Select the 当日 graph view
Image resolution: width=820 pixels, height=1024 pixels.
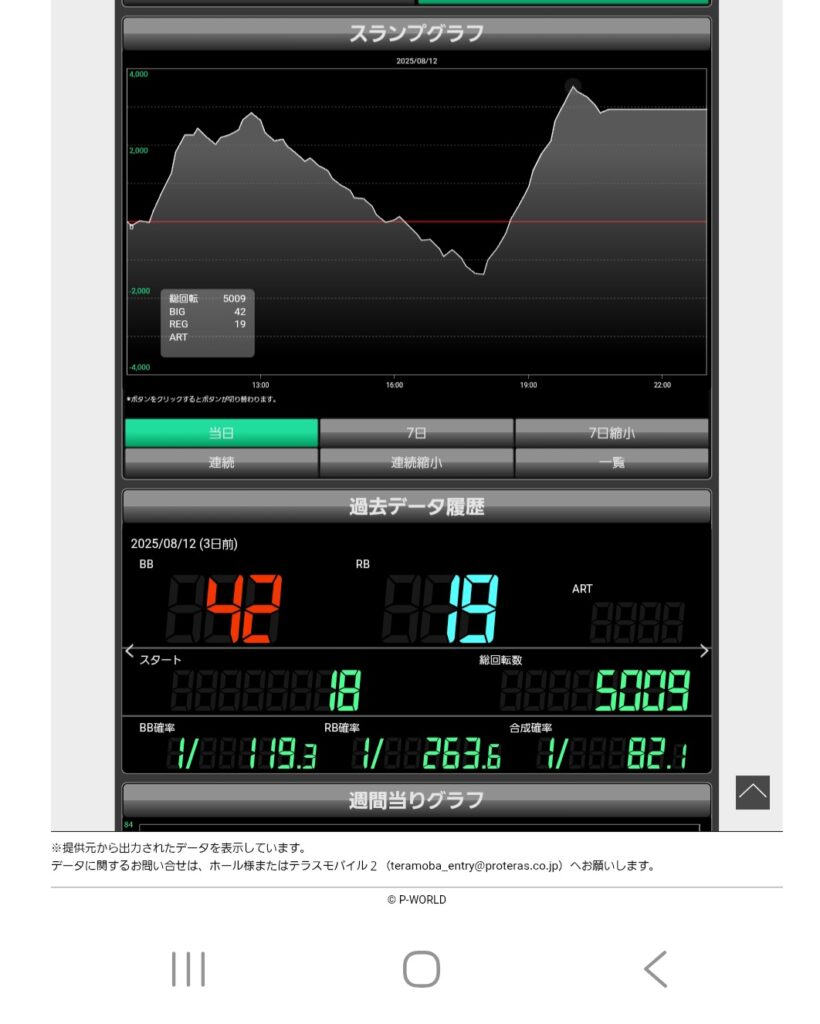pos(221,433)
